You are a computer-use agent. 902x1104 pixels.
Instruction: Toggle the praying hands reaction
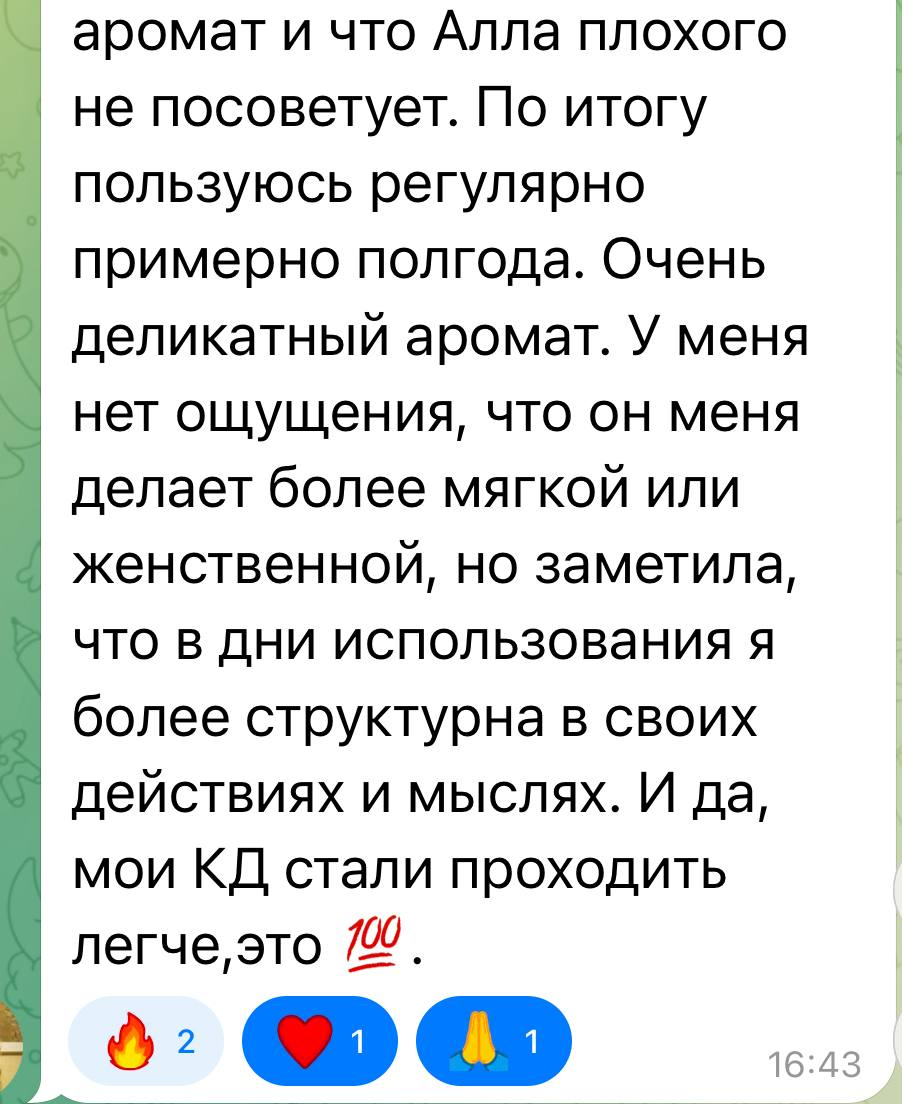click(494, 1040)
